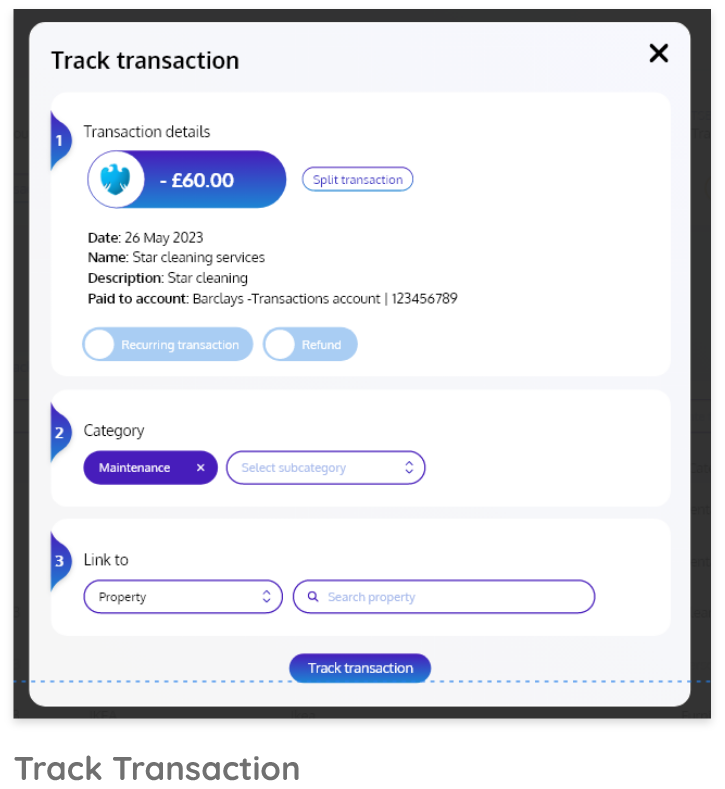This screenshot has width=725, height=789.
Task: Close the Track transaction dialog
Action: pyautogui.click(x=658, y=54)
